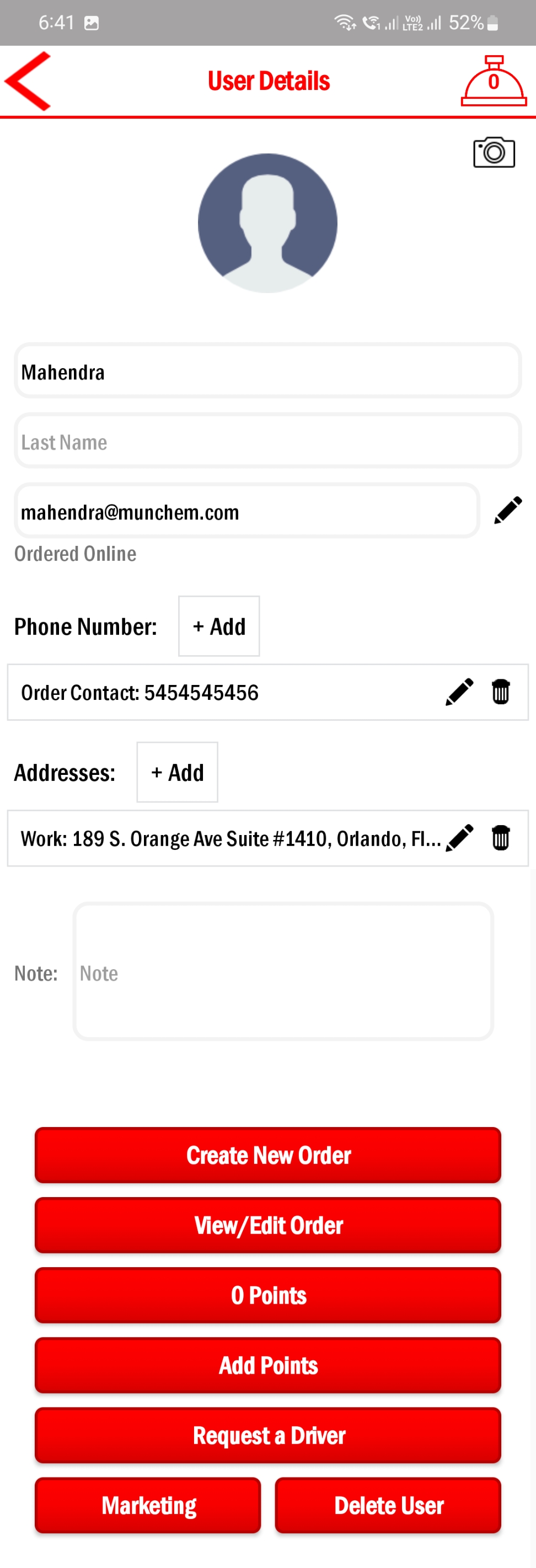Screen dimensions: 536x1568
Task: Edit the Work address entry
Action: click(x=459, y=838)
